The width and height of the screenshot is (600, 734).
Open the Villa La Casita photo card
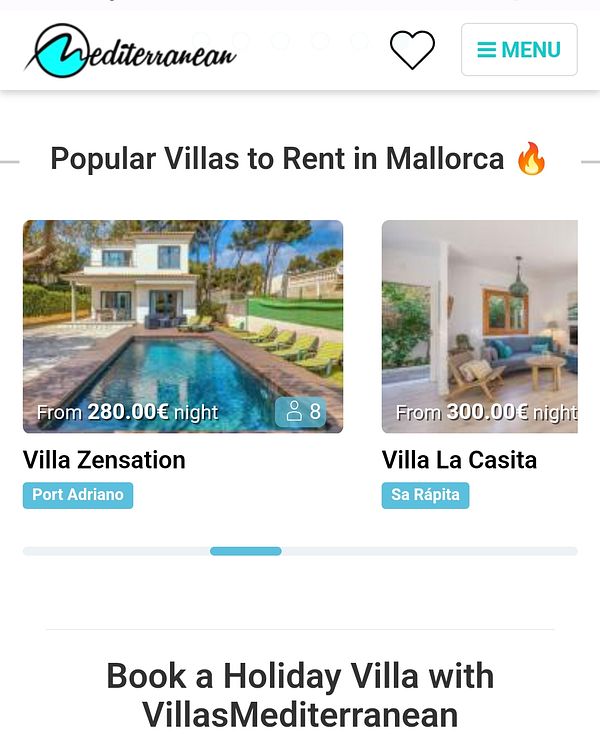(x=480, y=326)
